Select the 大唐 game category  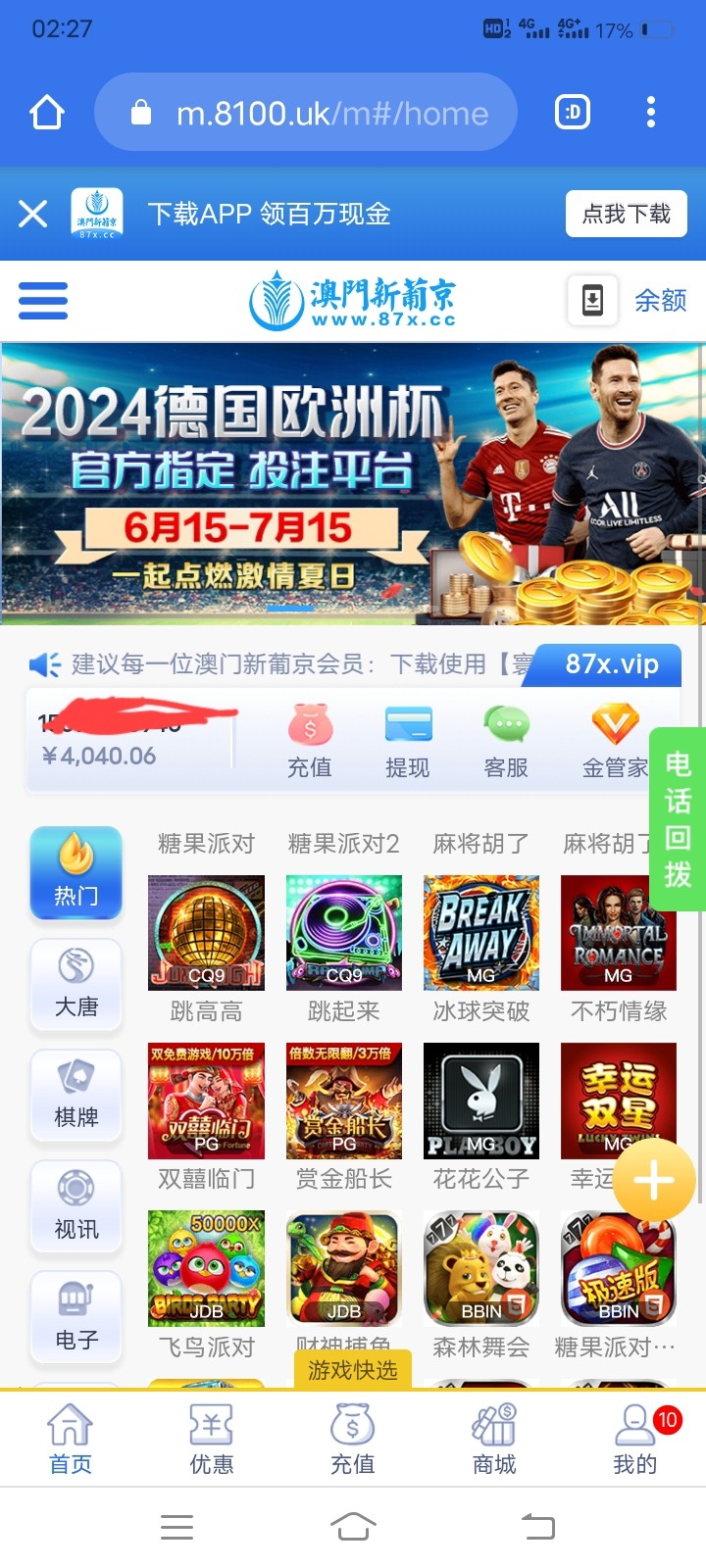76,984
